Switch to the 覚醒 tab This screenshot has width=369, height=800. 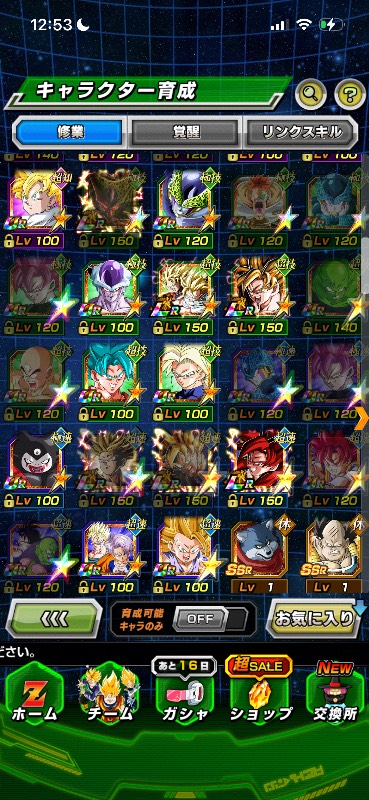[184, 132]
